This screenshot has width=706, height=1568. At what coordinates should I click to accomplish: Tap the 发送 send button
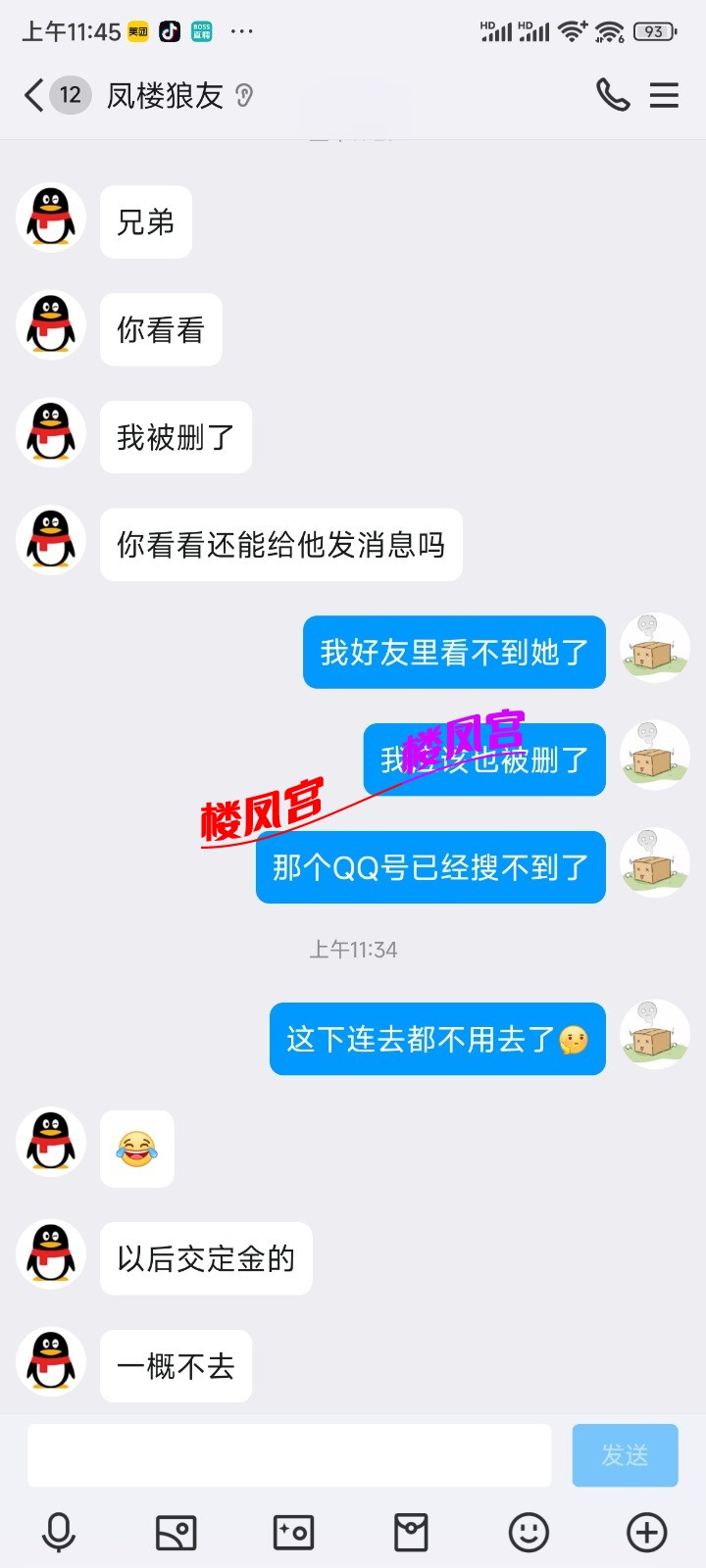(x=625, y=1455)
